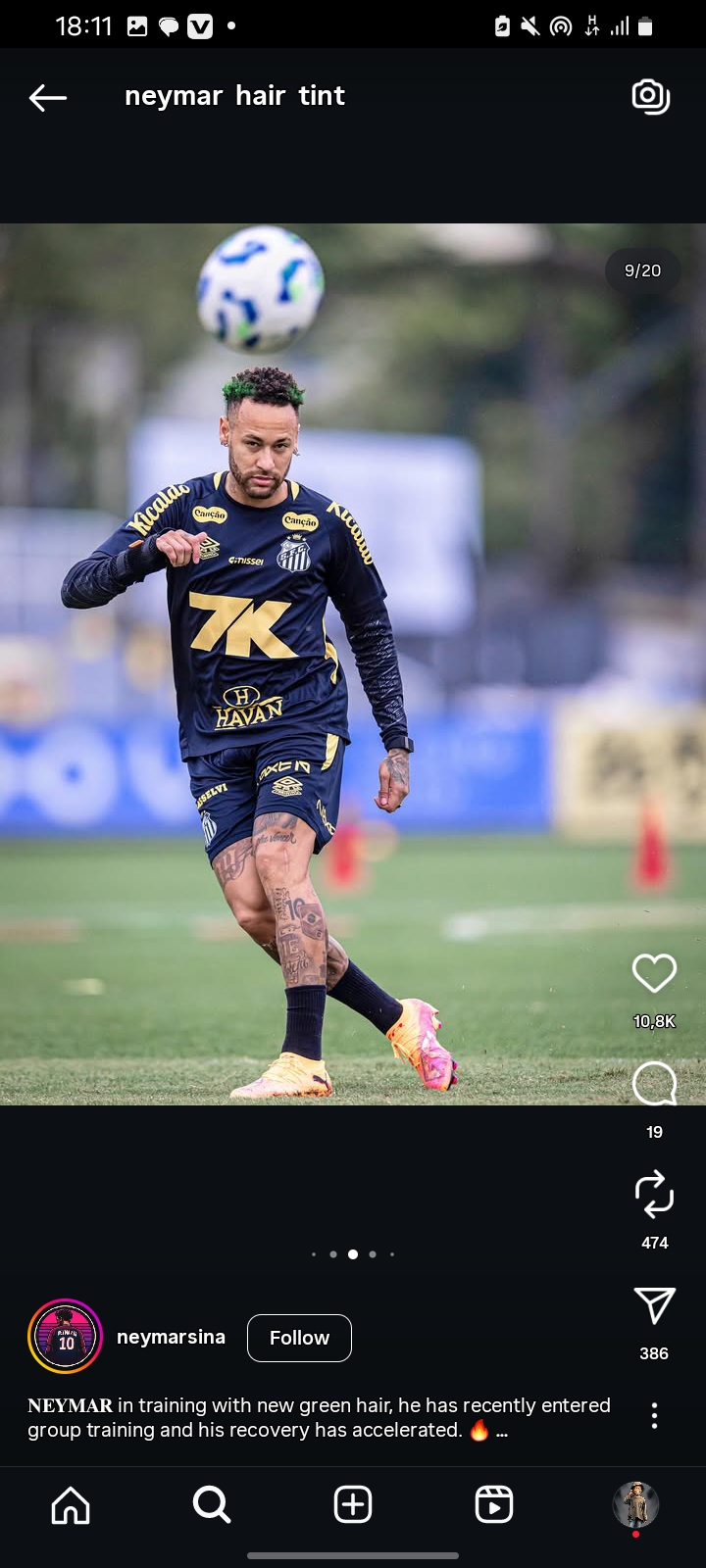The image size is (706, 1568).
Task: Open the post's three-dot options menu
Action: (x=654, y=1415)
